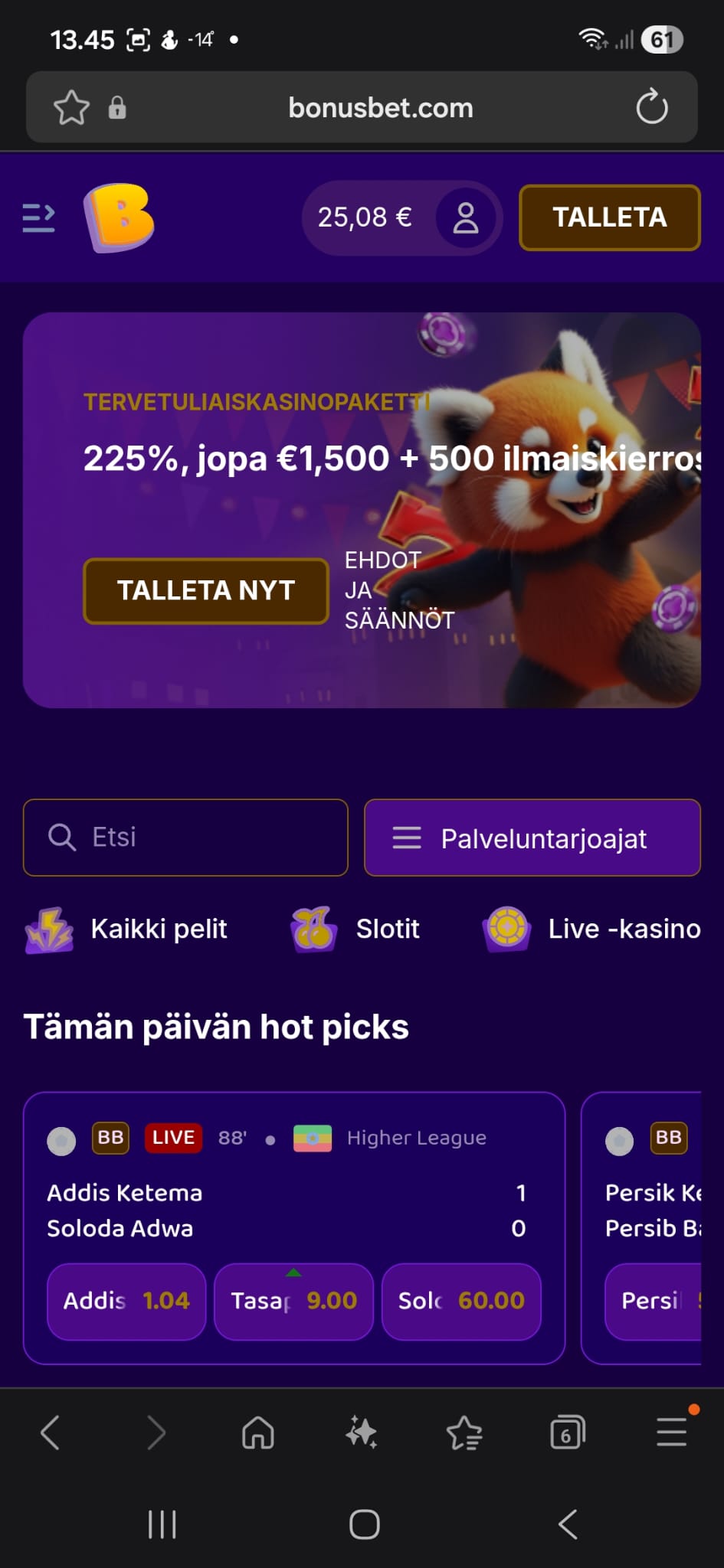Select the Tasapeli 9.00 odds
Image resolution: width=724 pixels, height=1568 pixels.
coord(293,1301)
